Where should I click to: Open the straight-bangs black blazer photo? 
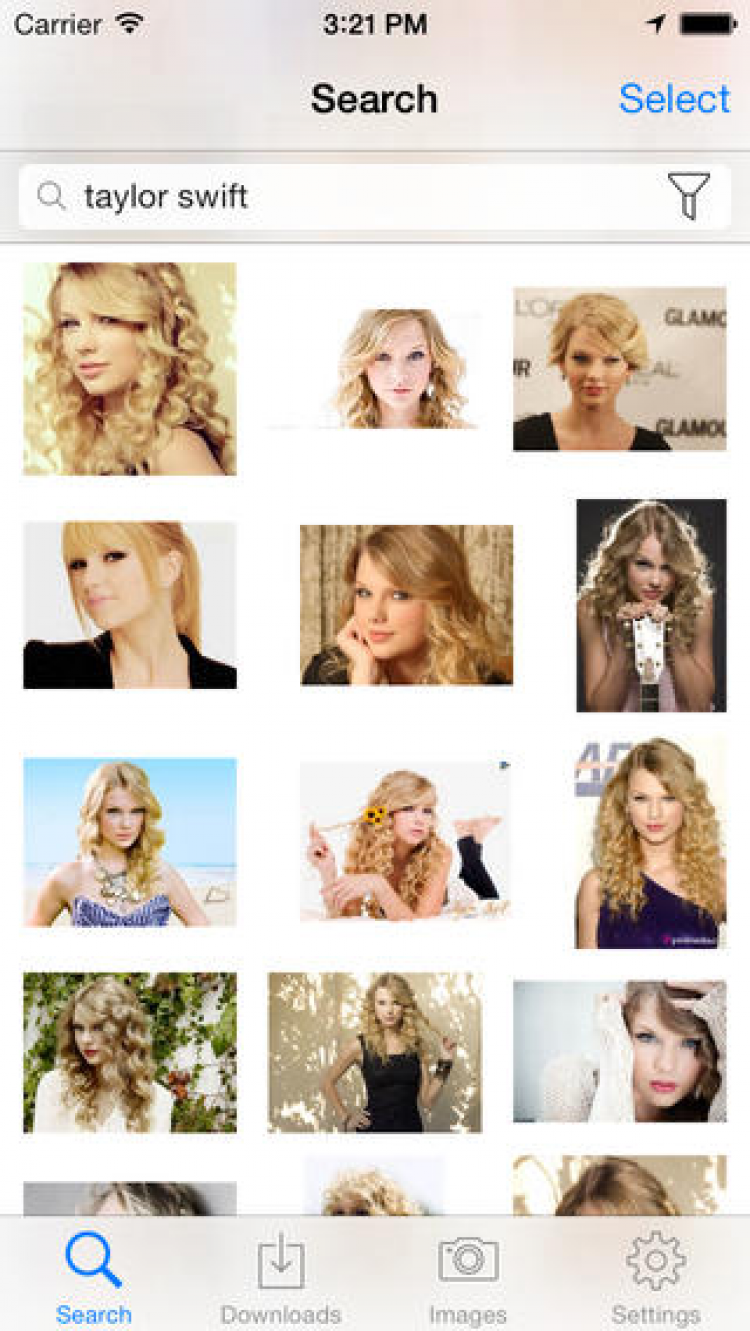(130, 605)
